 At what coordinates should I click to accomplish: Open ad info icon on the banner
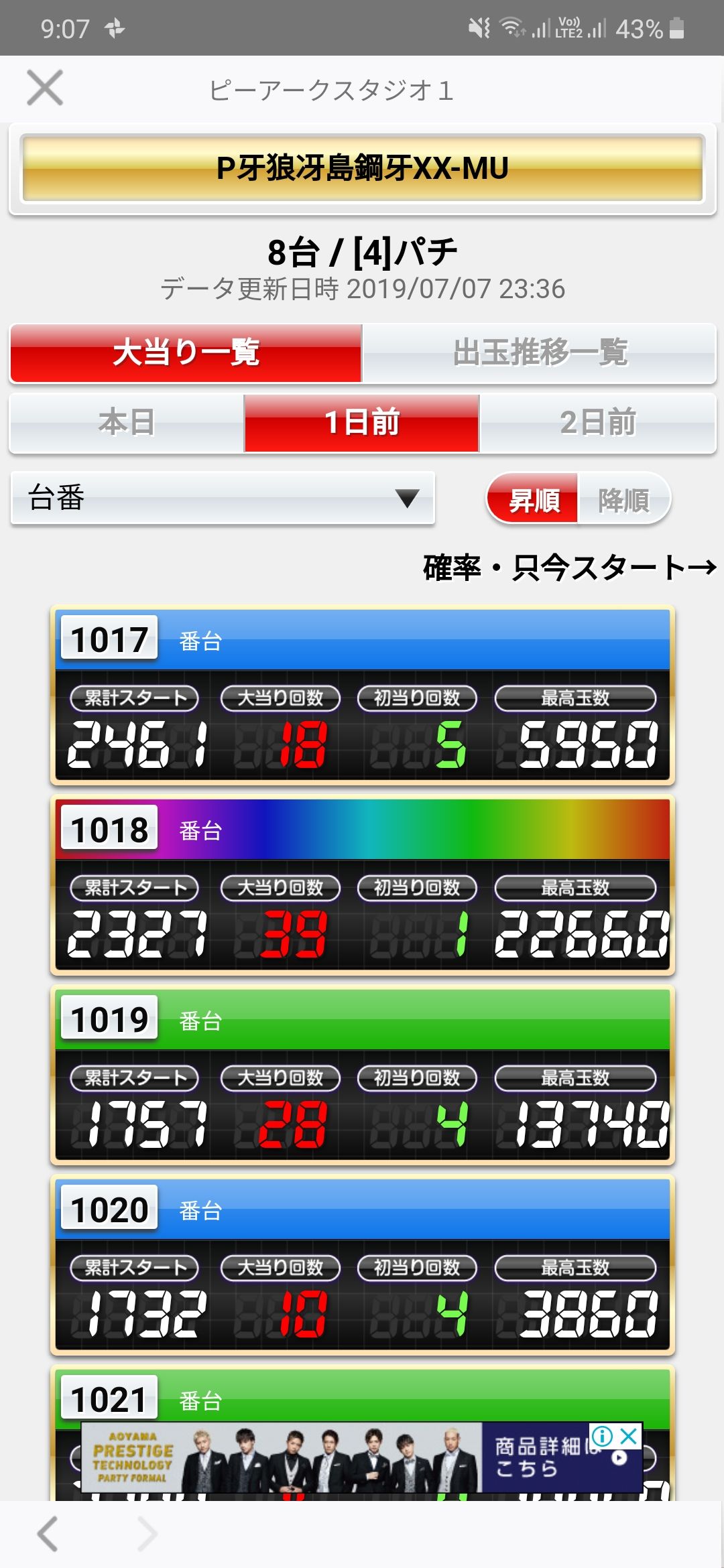pos(602,1435)
